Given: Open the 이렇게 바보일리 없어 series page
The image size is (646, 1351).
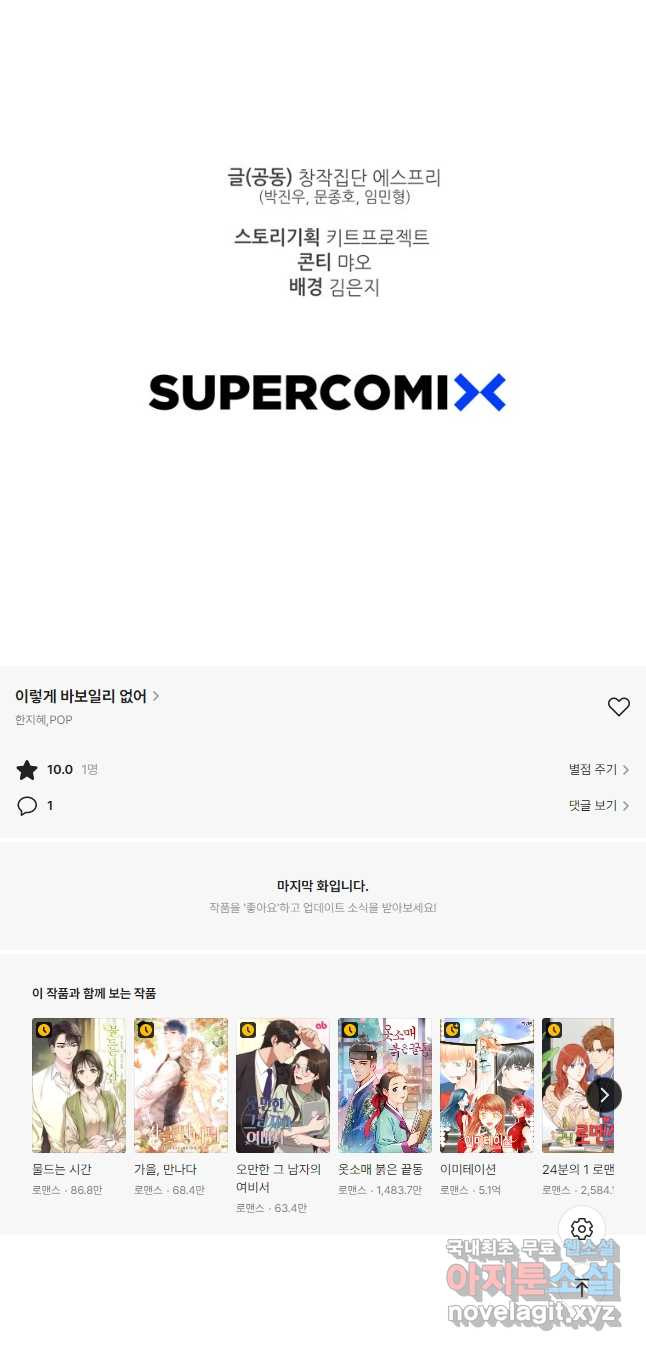Looking at the screenshot, I should [87, 696].
